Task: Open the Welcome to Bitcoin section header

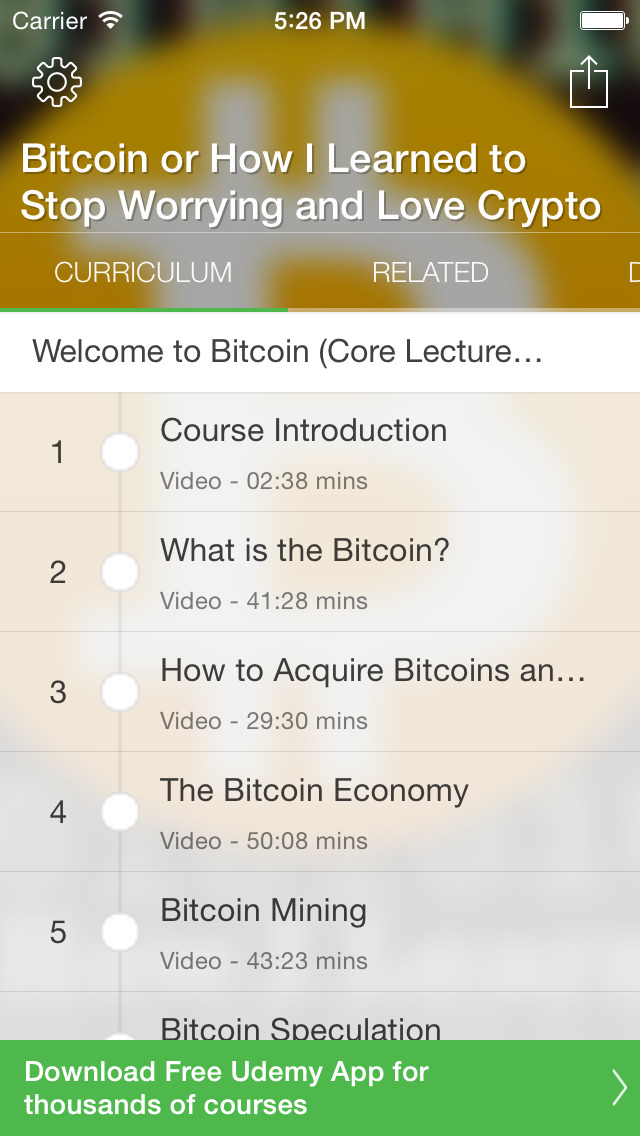Action: point(320,351)
